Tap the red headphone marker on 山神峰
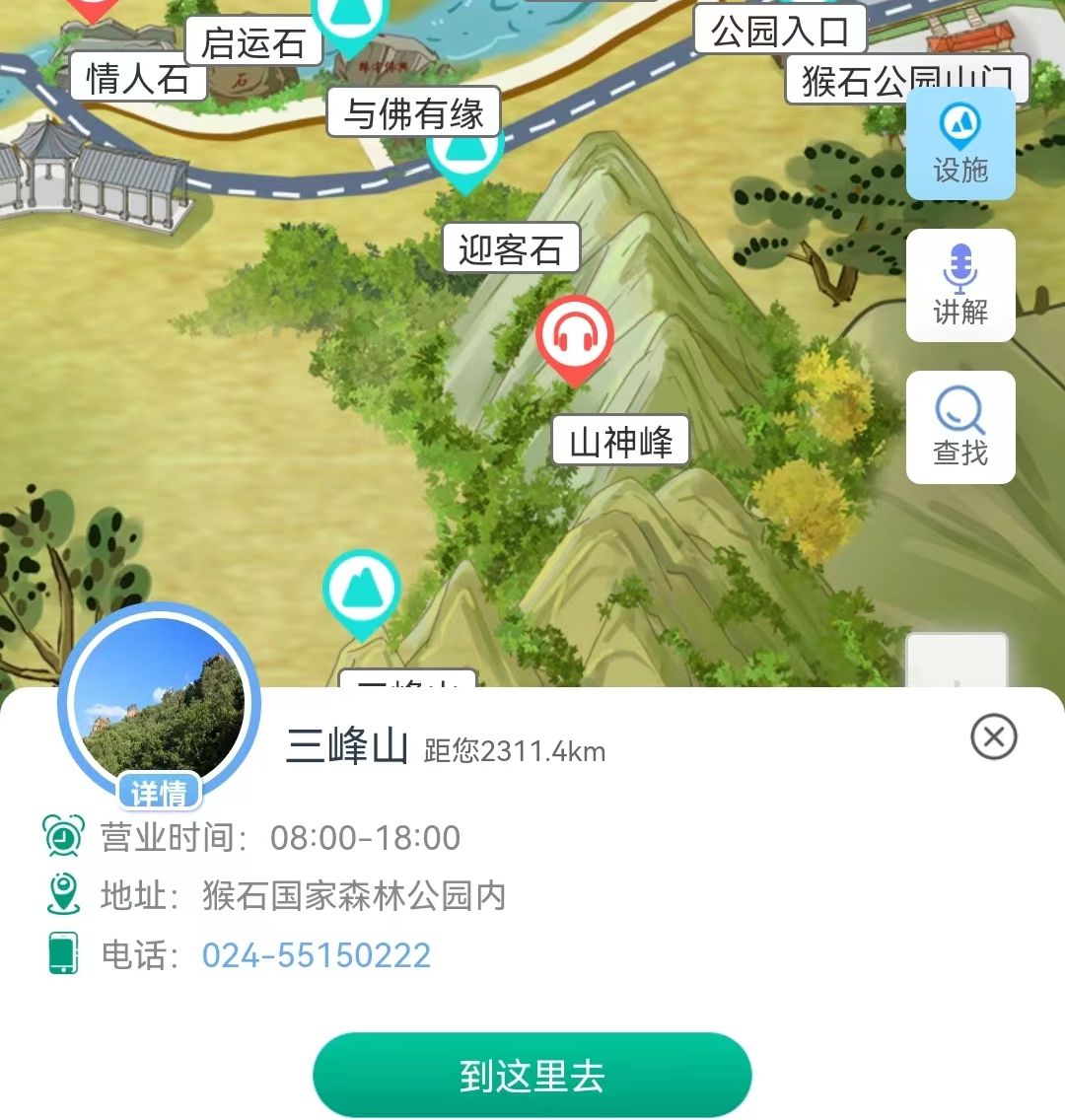 575,340
